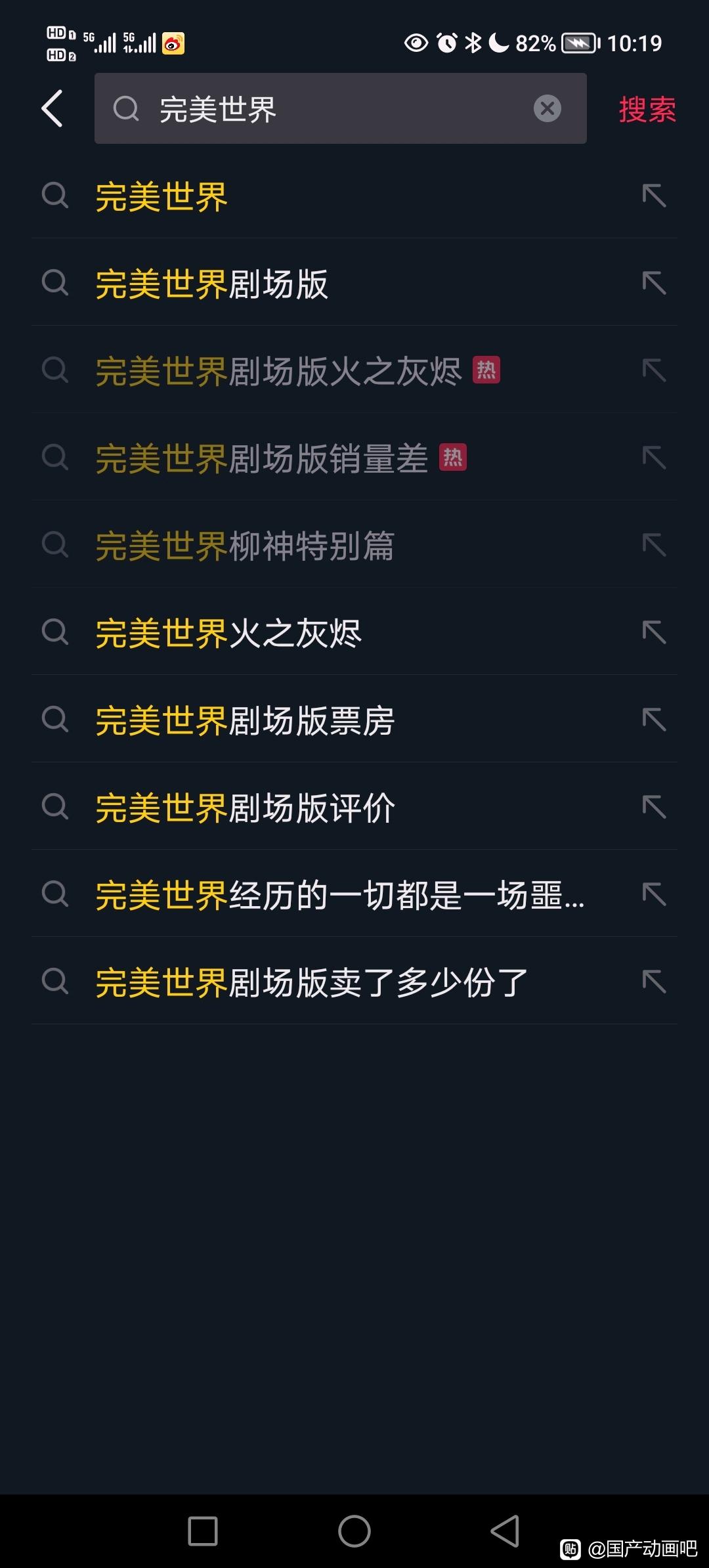Open the suggestion 完美世界剧场版票房
This screenshot has width=709, height=1568.
[354, 720]
